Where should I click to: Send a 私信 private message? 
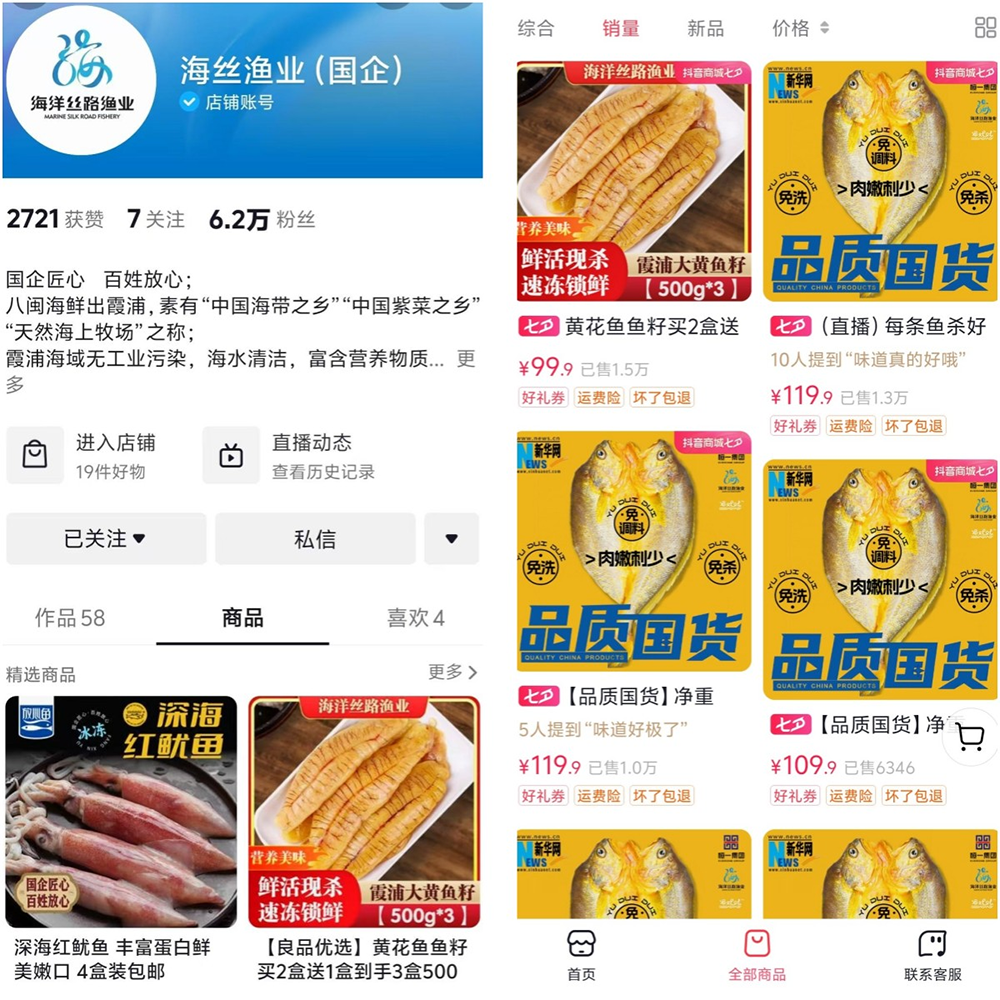pyautogui.click(x=315, y=539)
